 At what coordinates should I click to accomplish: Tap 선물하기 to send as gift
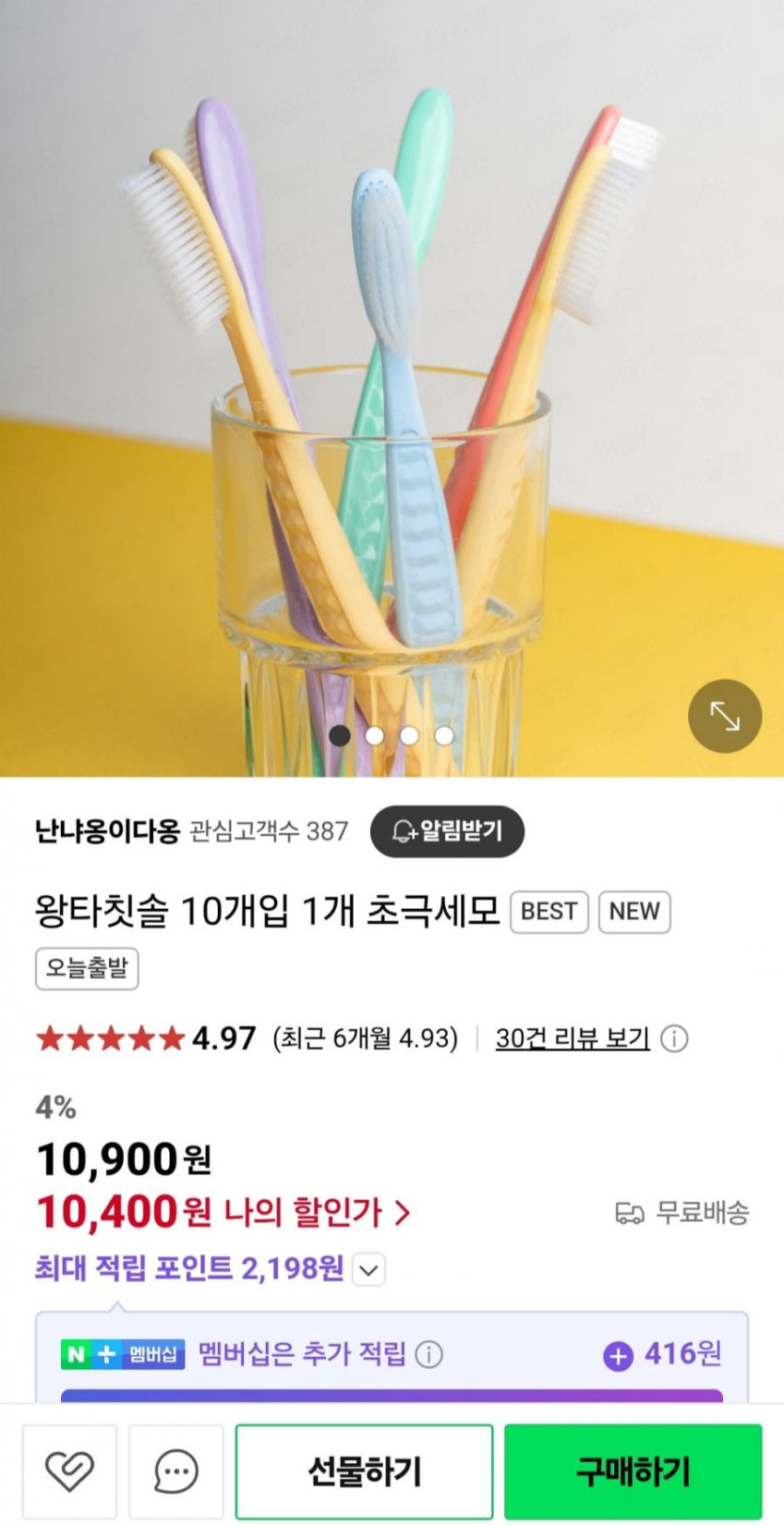coord(363,1472)
